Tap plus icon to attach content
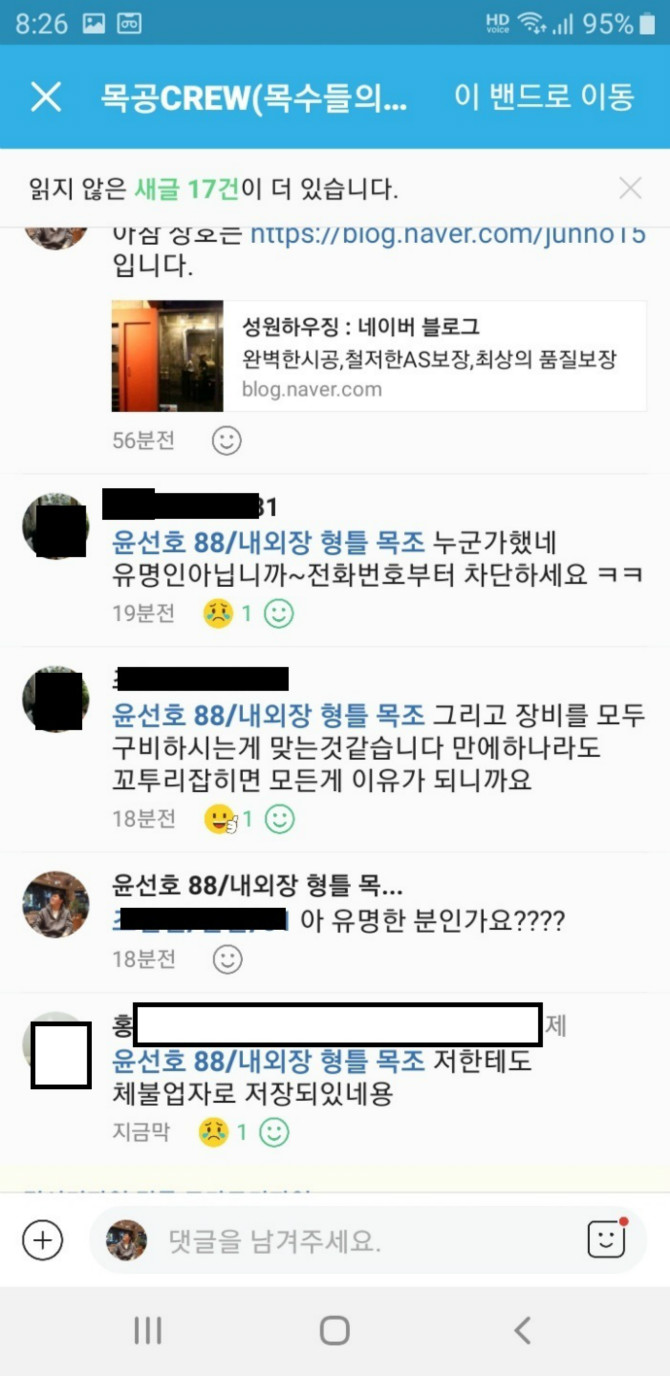Image resolution: width=670 pixels, height=1376 pixels. tap(42, 1241)
